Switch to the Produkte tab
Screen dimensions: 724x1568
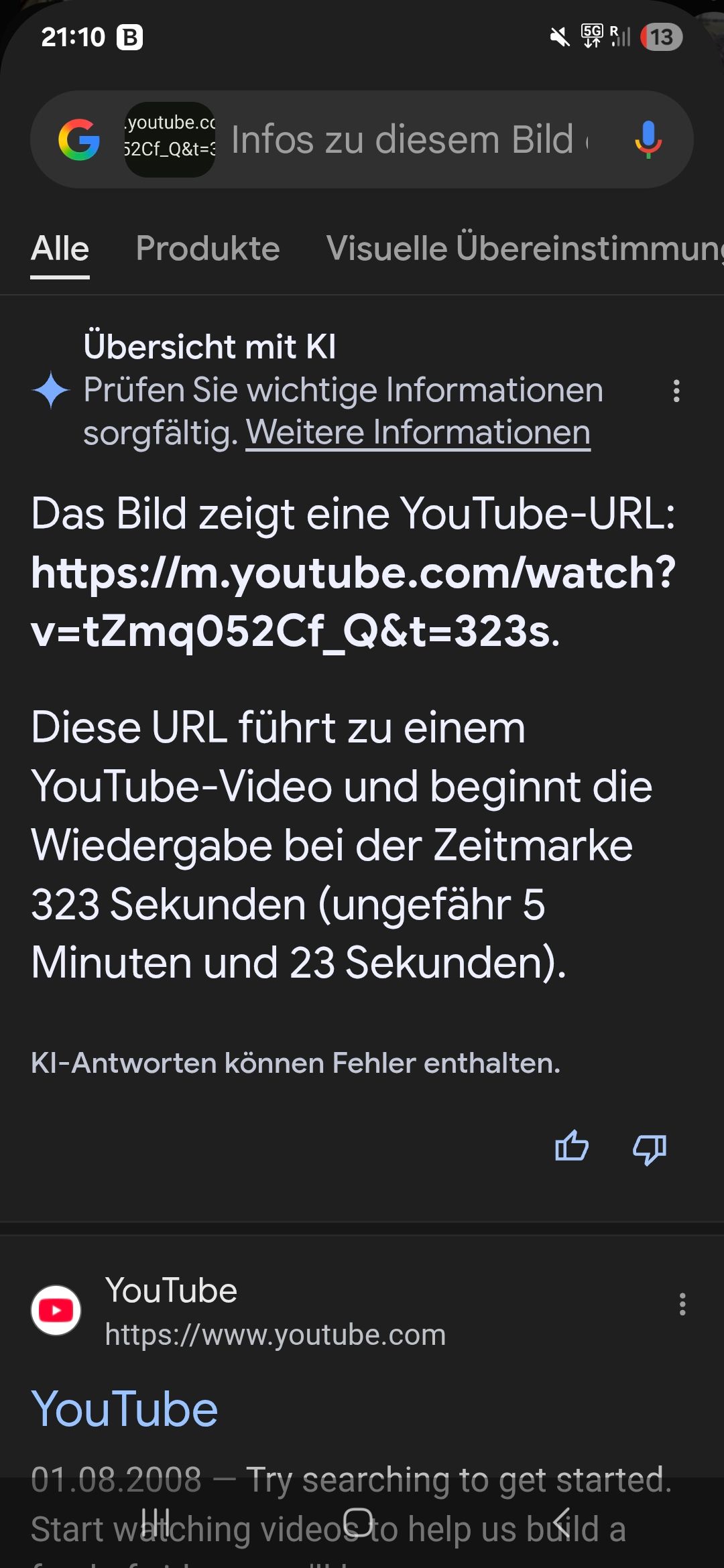pos(208,249)
